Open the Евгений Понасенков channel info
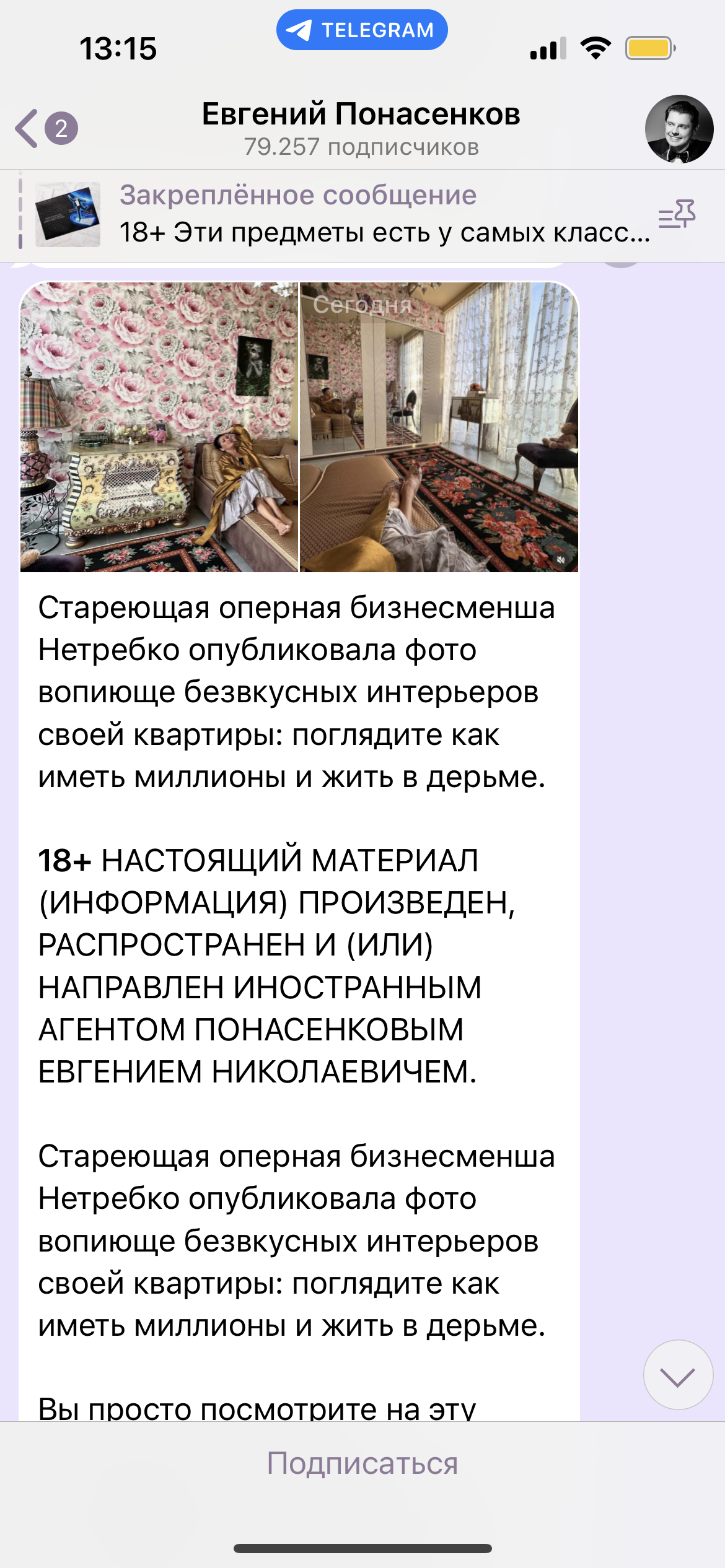 pos(361,129)
